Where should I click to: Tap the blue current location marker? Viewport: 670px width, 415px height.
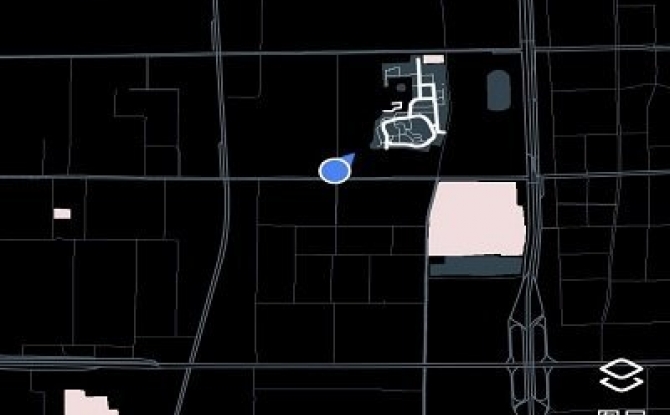335,171
